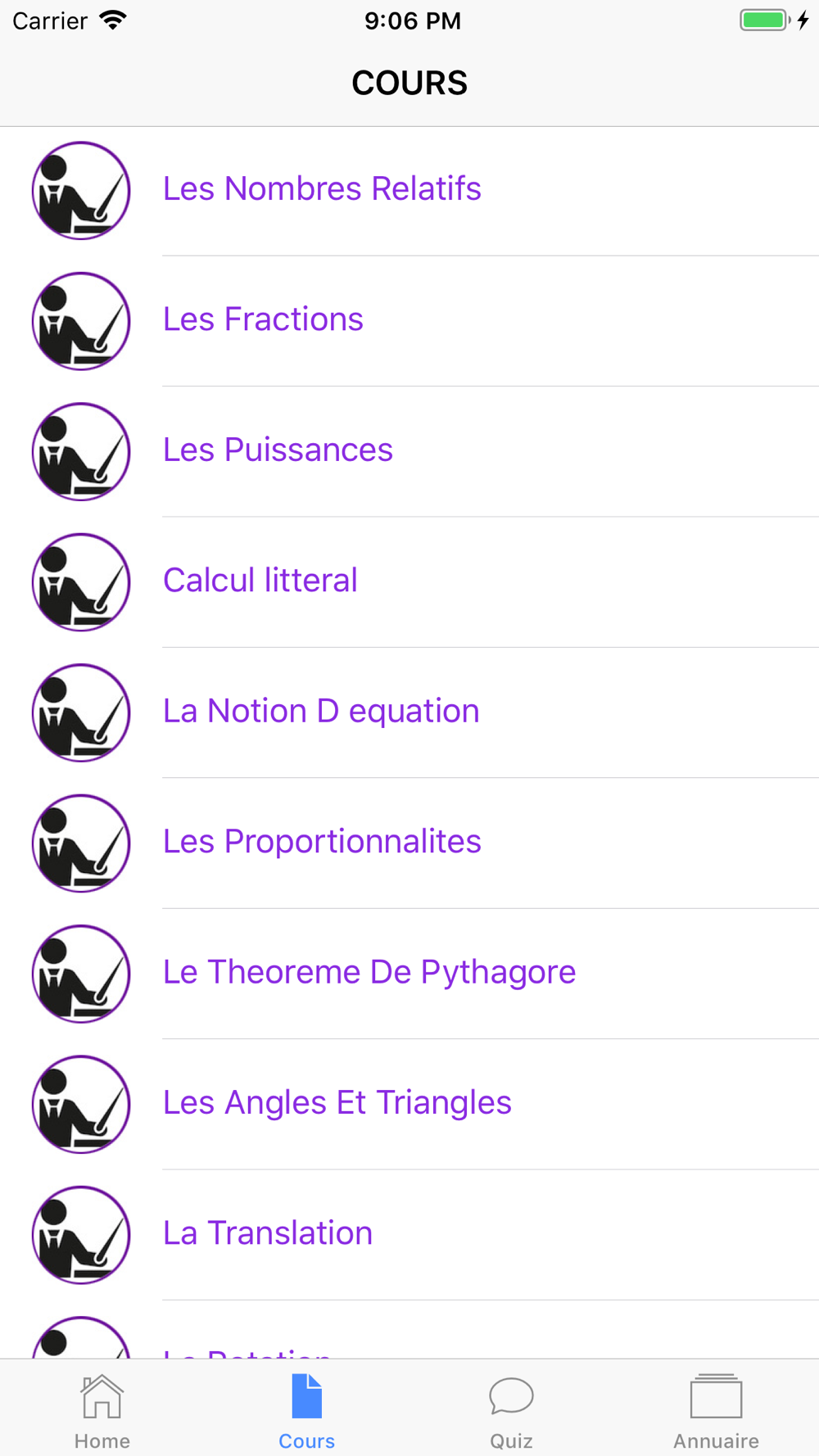View the Calcul litteral lesson
The image size is (819, 1456).
click(x=260, y=581)
